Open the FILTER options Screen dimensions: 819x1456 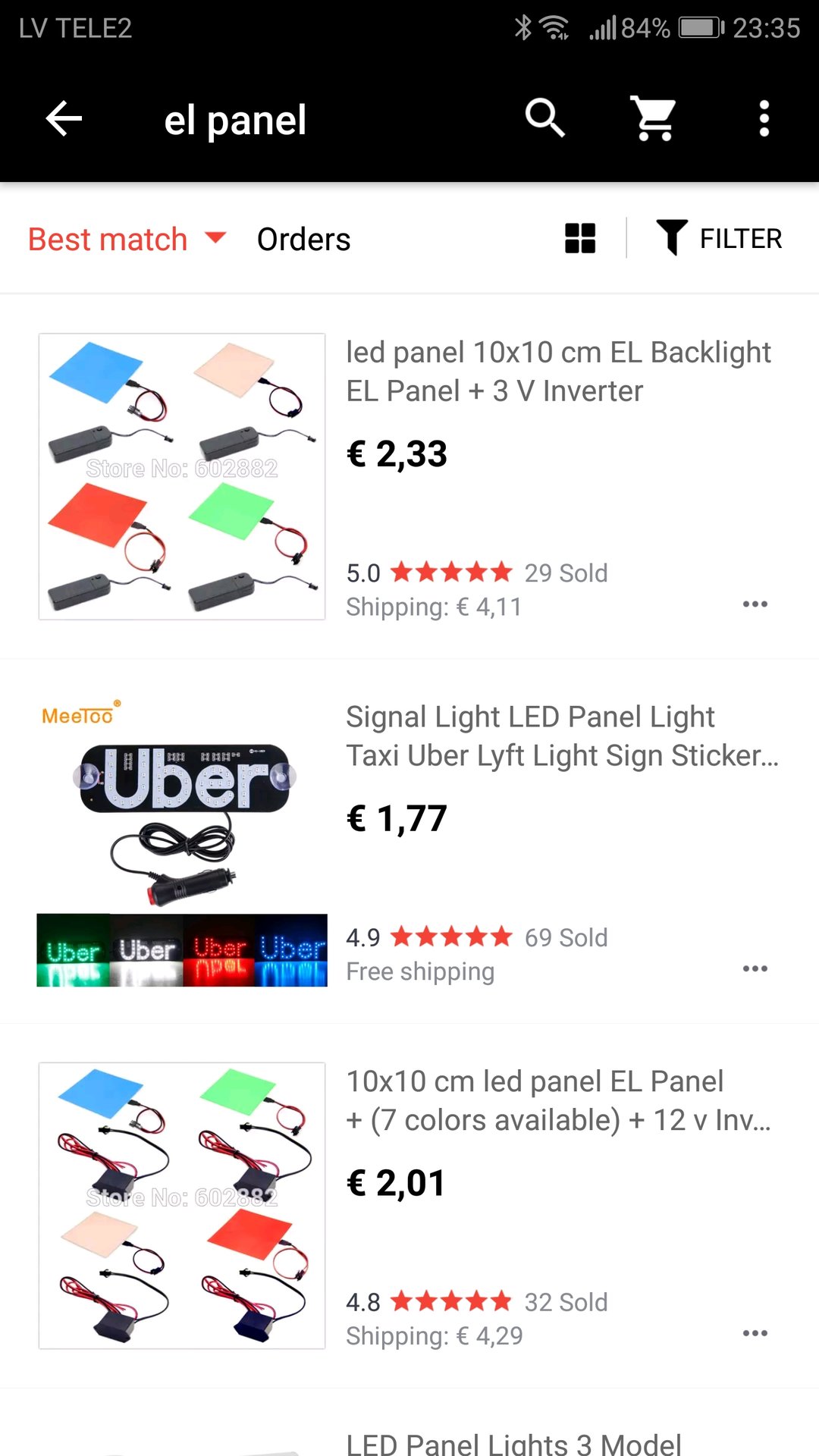[719, 239]
